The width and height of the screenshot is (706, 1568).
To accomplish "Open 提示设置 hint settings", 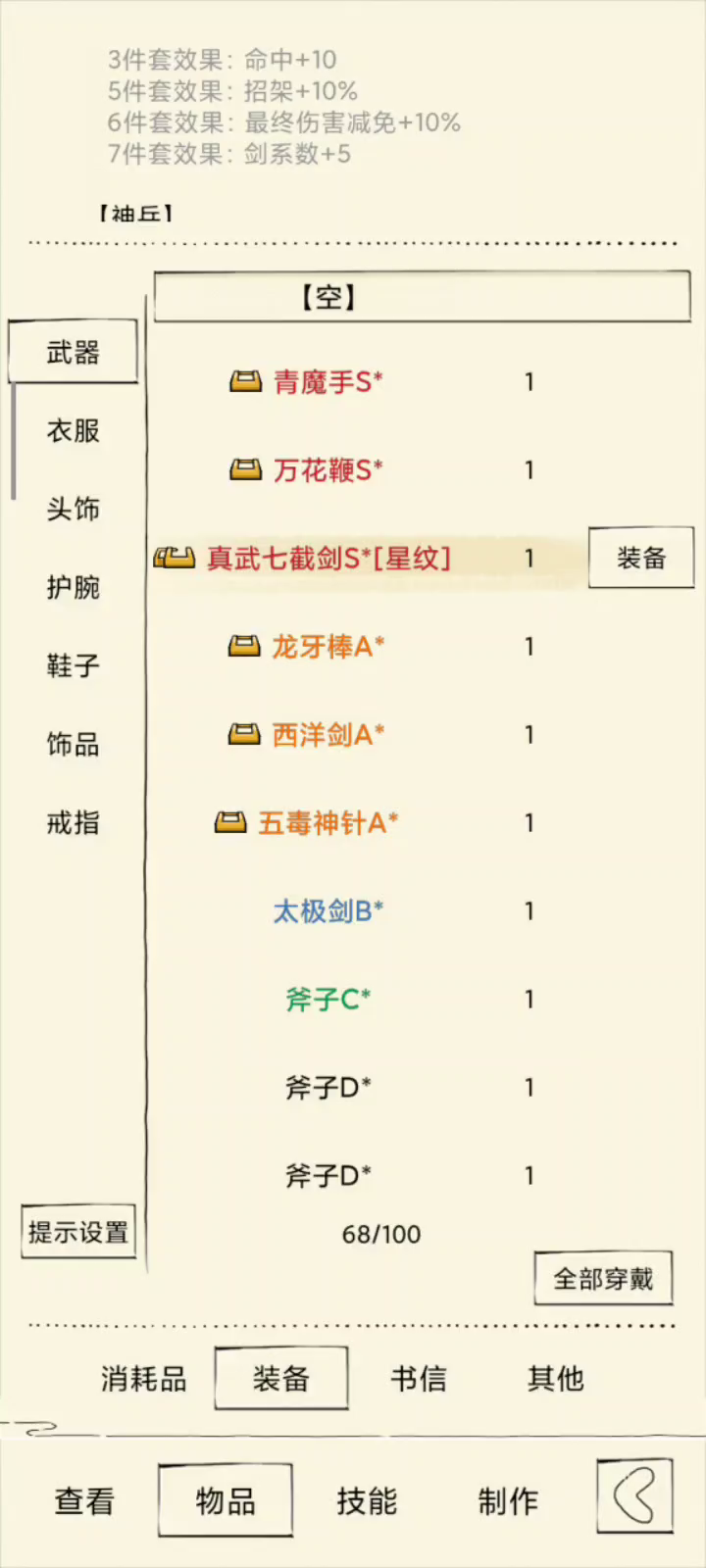I will click(78, 1232).
